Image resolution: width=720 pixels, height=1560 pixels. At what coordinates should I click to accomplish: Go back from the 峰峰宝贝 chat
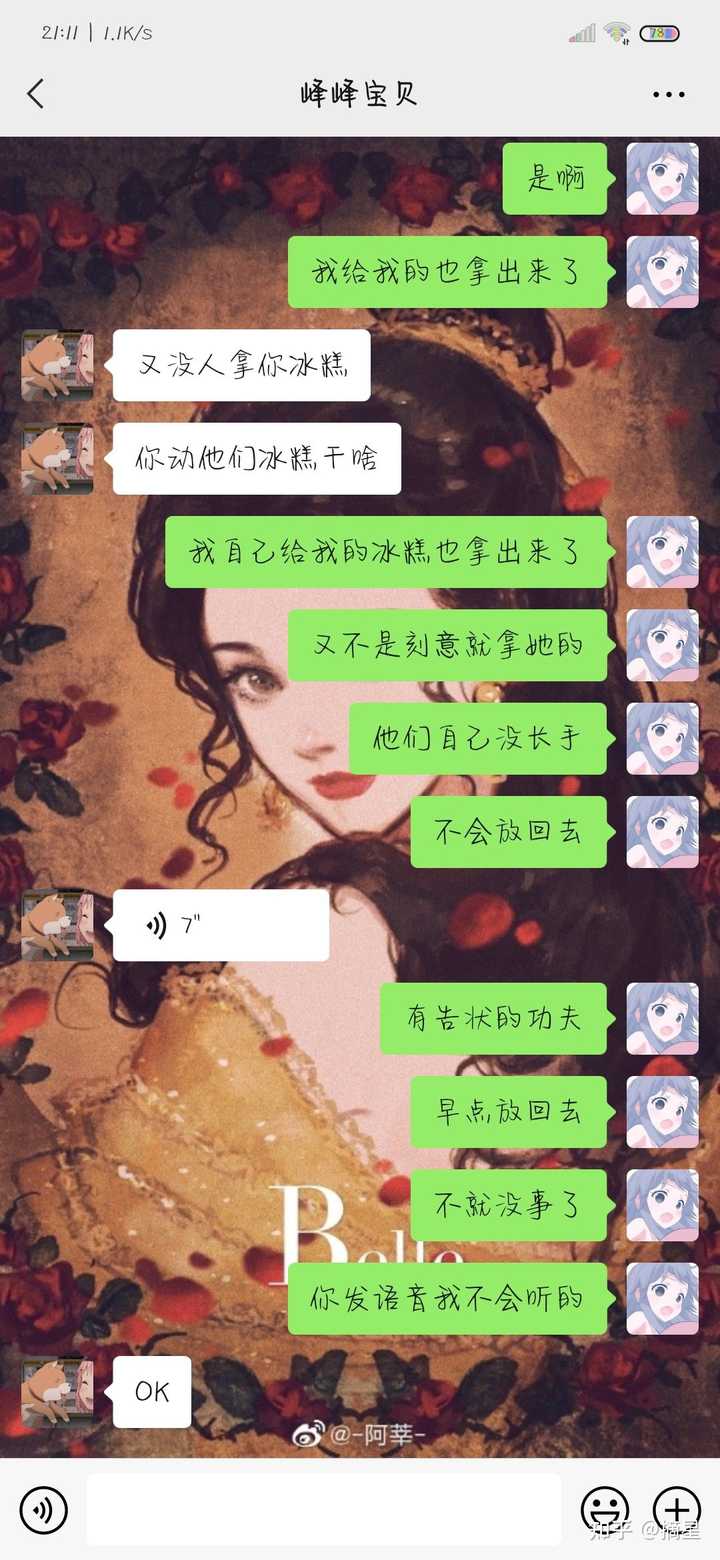36,94
